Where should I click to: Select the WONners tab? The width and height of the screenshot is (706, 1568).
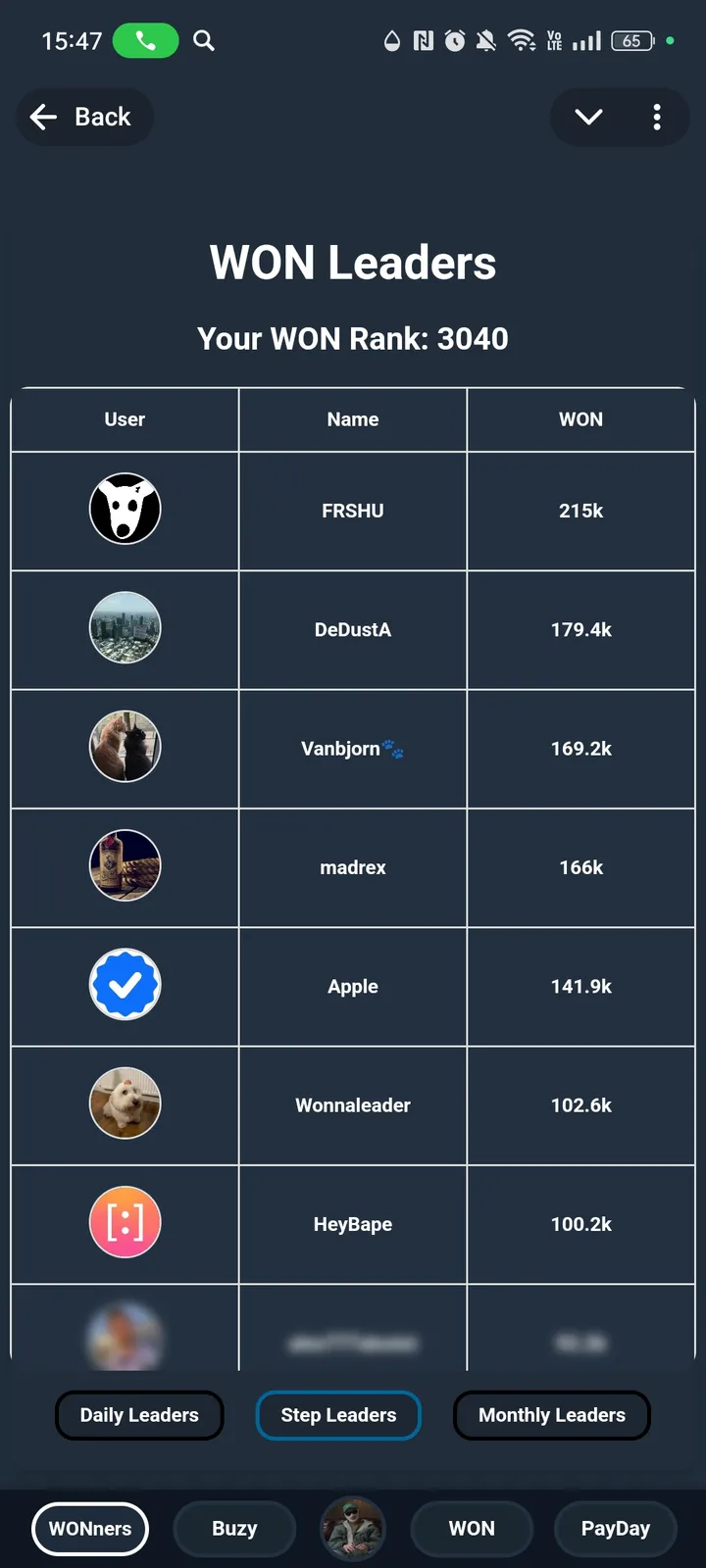[90, 1529]
